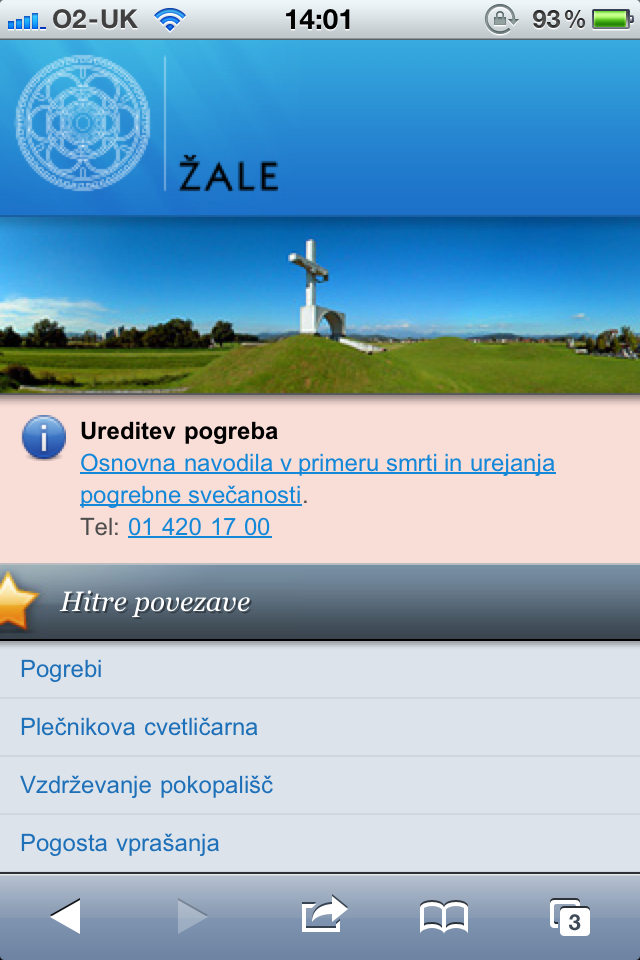Screen dimensions: 640x960
Task: Share this page from the browser toolbar
Action: coord(323,915)
